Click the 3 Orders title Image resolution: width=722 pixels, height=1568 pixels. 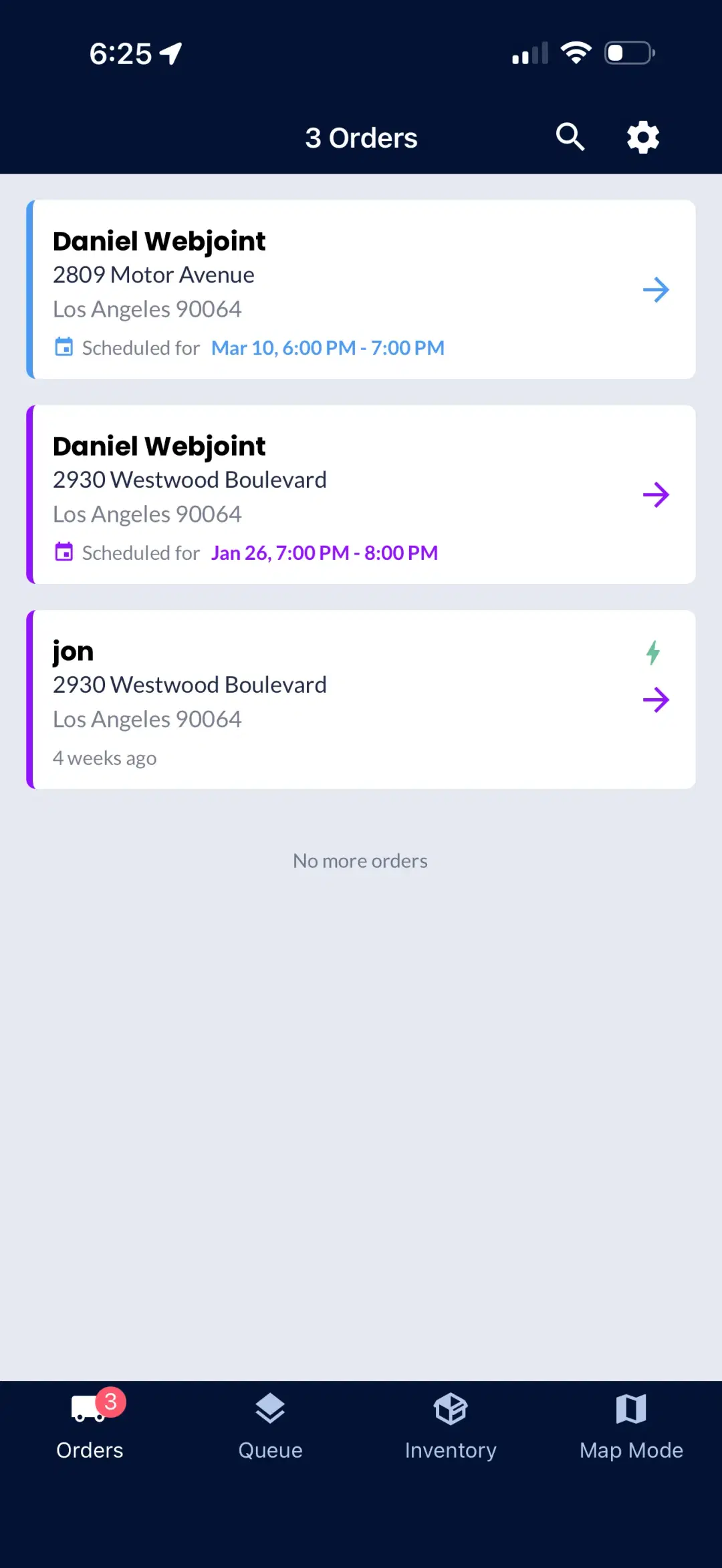[361, 137]
